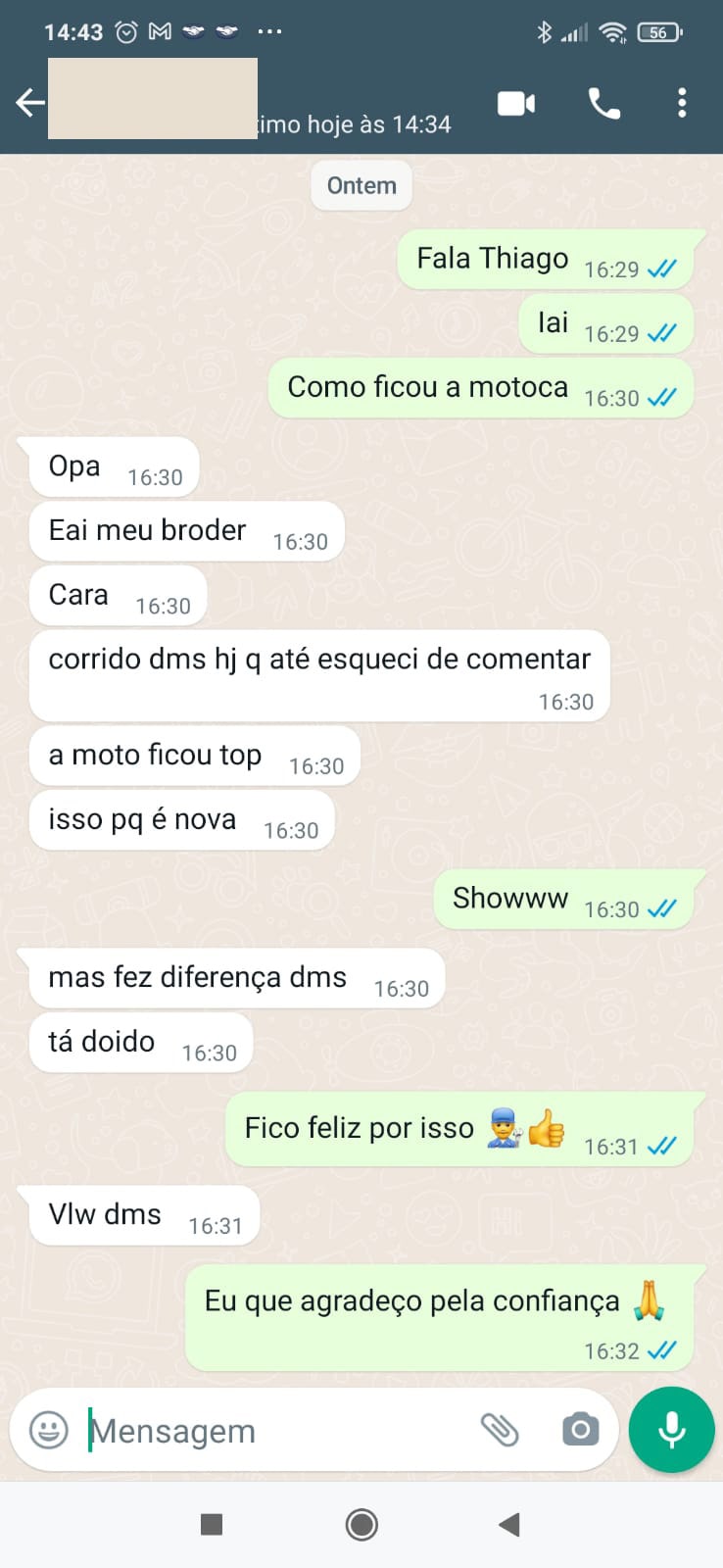Tap the system home button

[x=361, y=1524]
